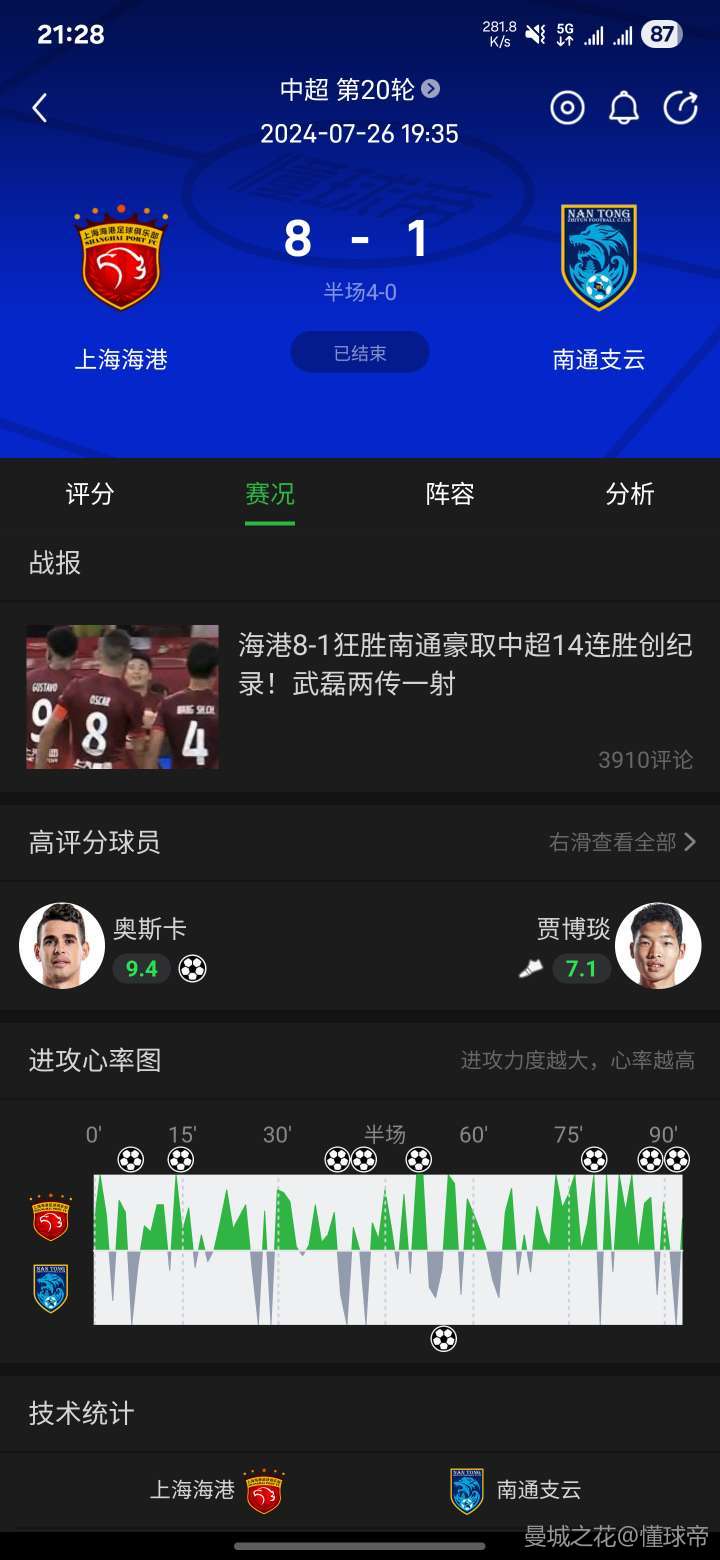Open the 南通支云 team page
Image resolution: width=720 pixels, height=1560 pixels.
[598, 260]
